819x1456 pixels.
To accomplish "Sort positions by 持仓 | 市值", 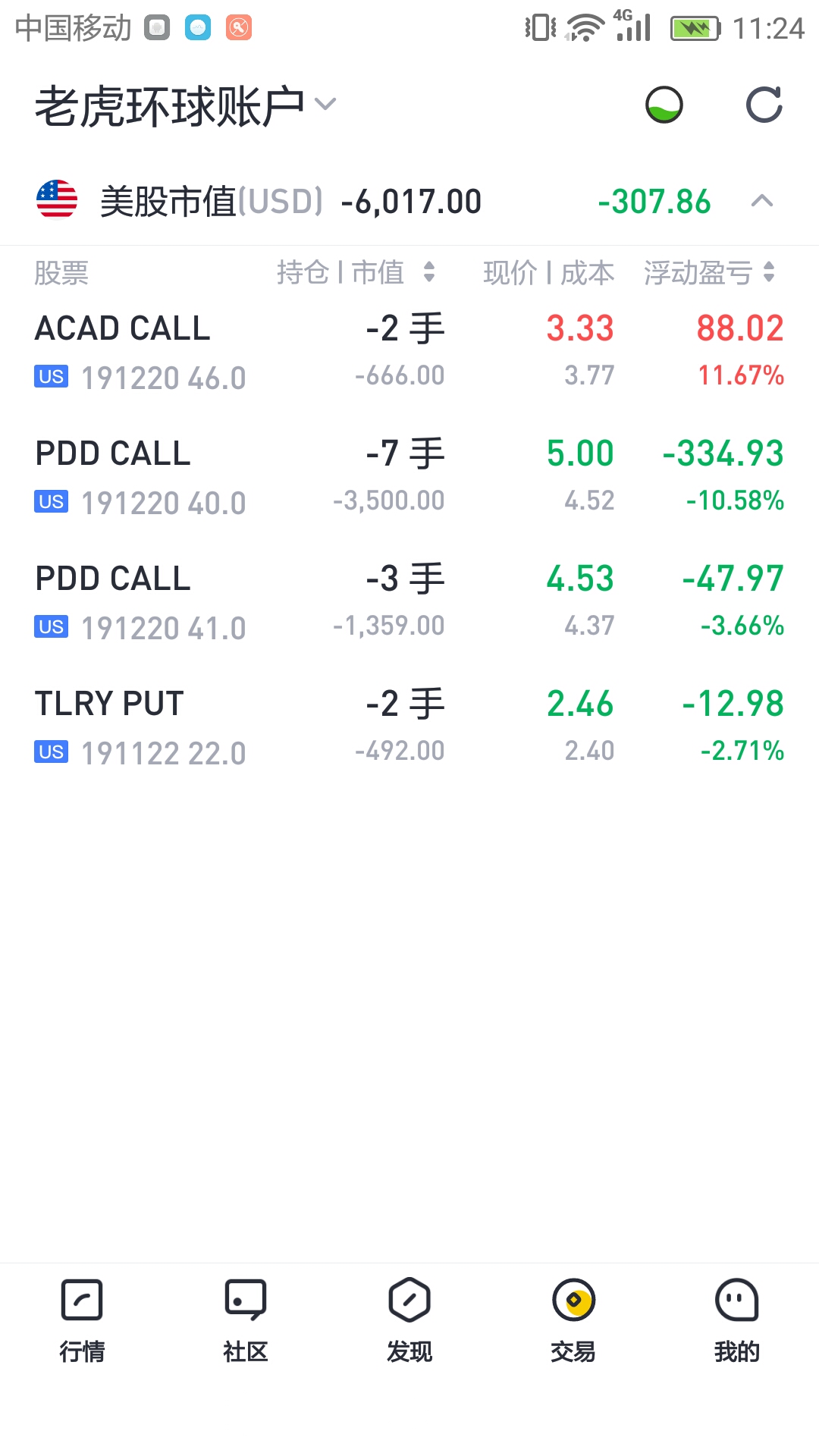I will (x=356, y=272).
